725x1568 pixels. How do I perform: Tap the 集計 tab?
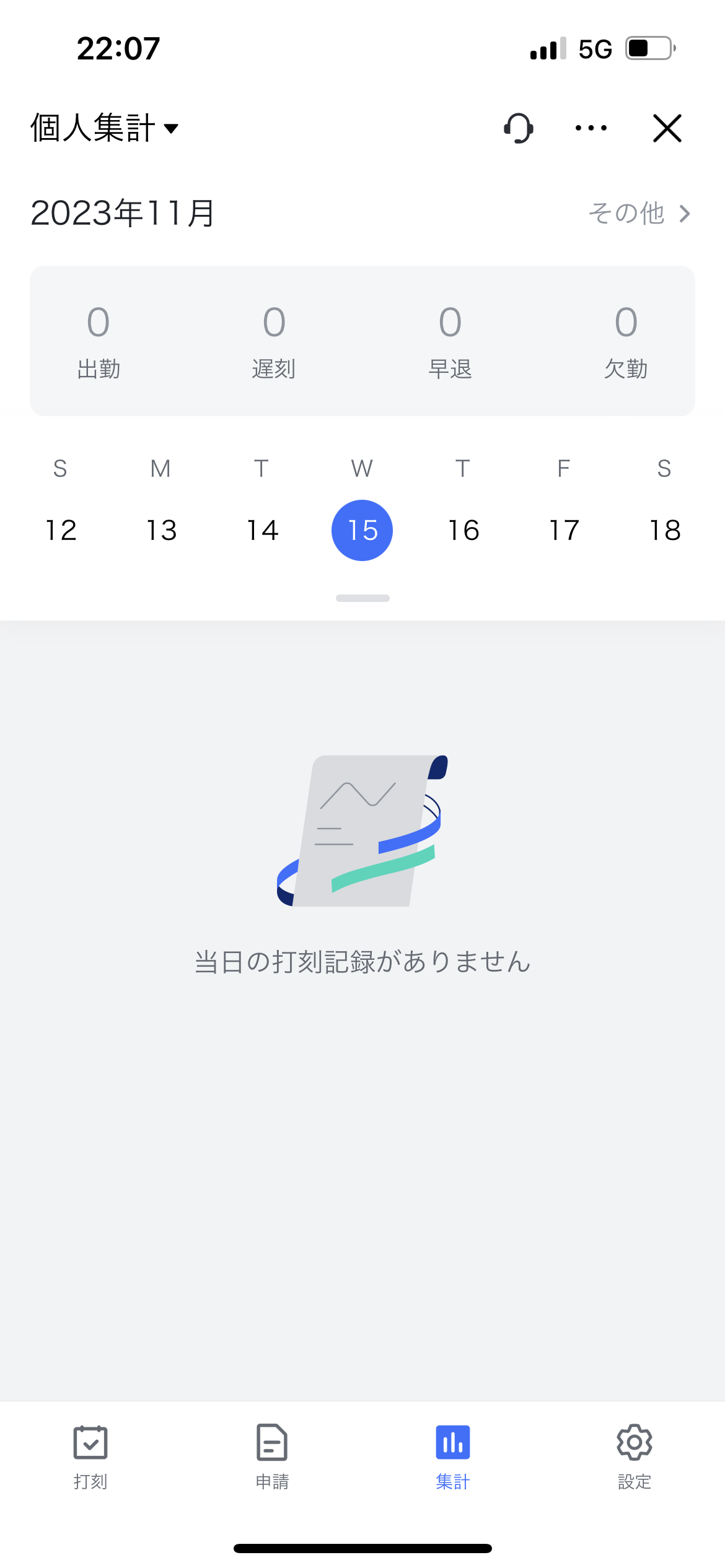[453, 1455]
